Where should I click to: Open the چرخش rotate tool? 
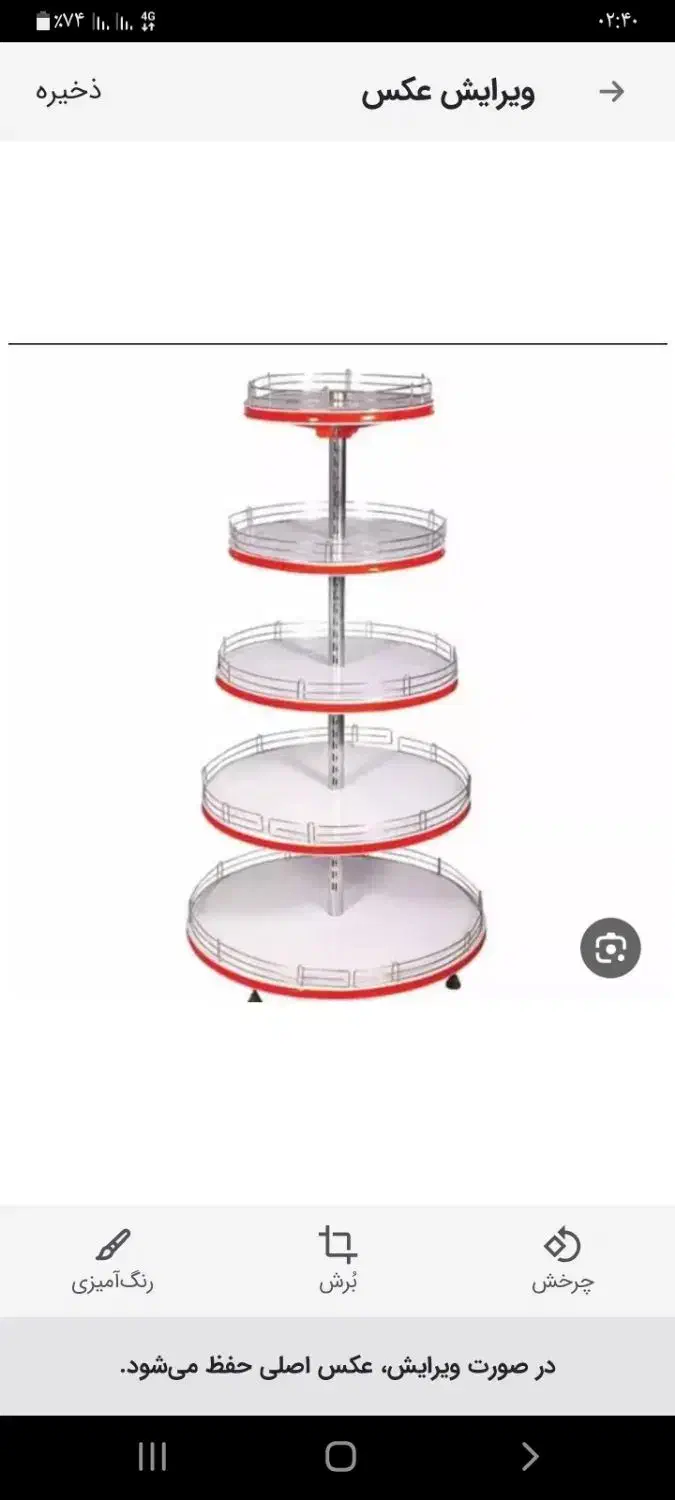pyautogui.click(x=562, y=1260)
